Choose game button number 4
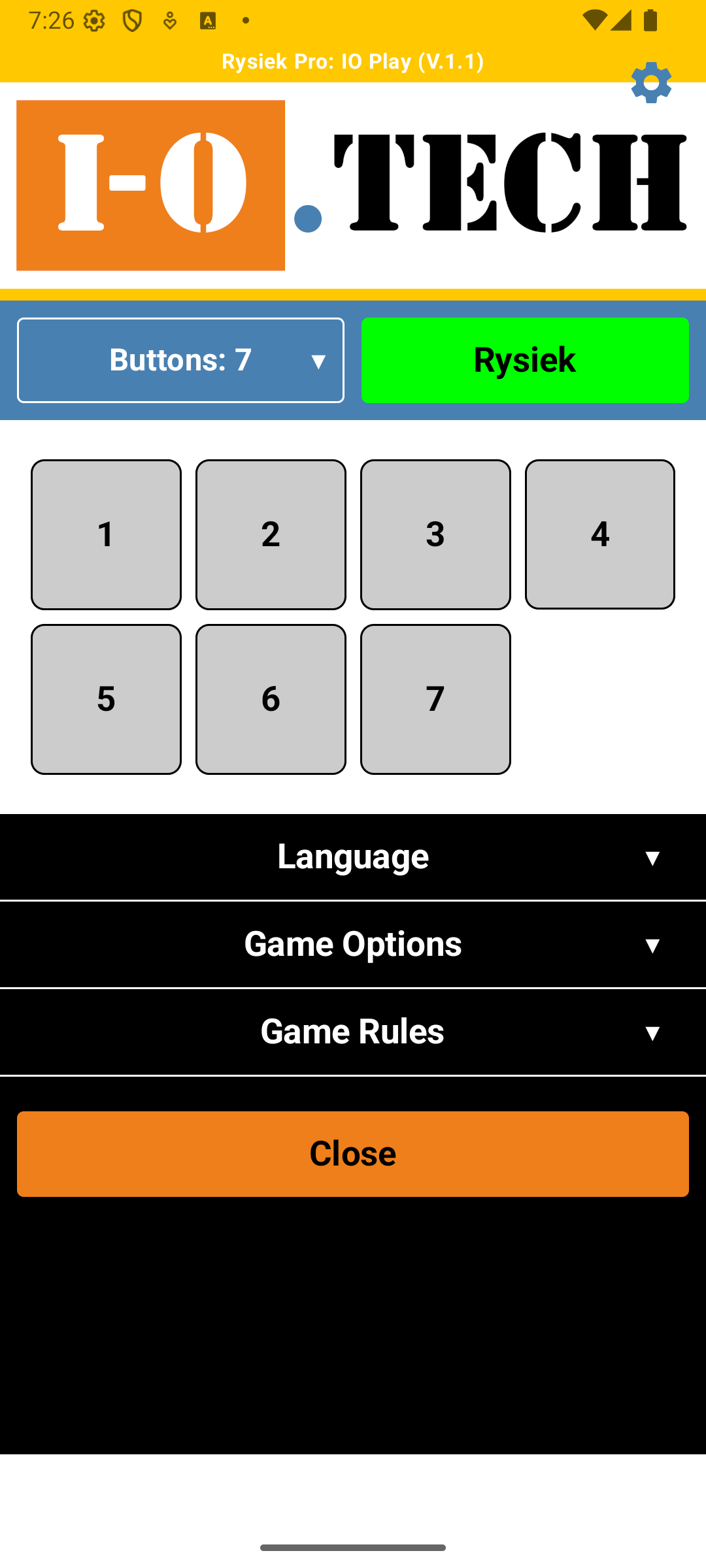Image resolution: width=706 pixels, height=1568 pixels. (600, 534)
